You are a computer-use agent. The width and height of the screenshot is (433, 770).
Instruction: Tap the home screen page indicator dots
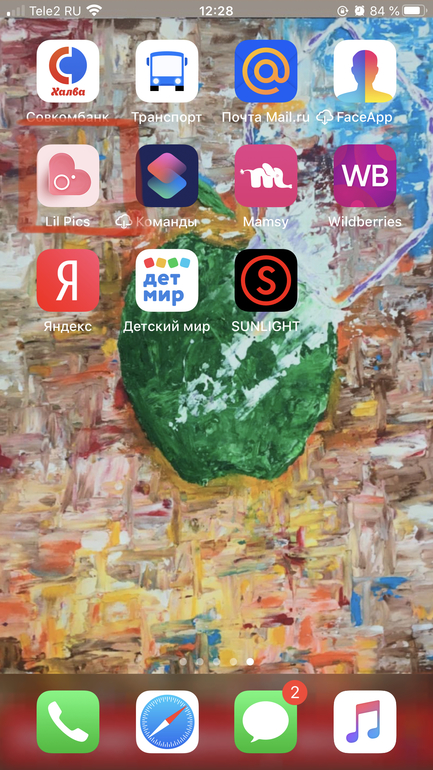tap(216, 661)
